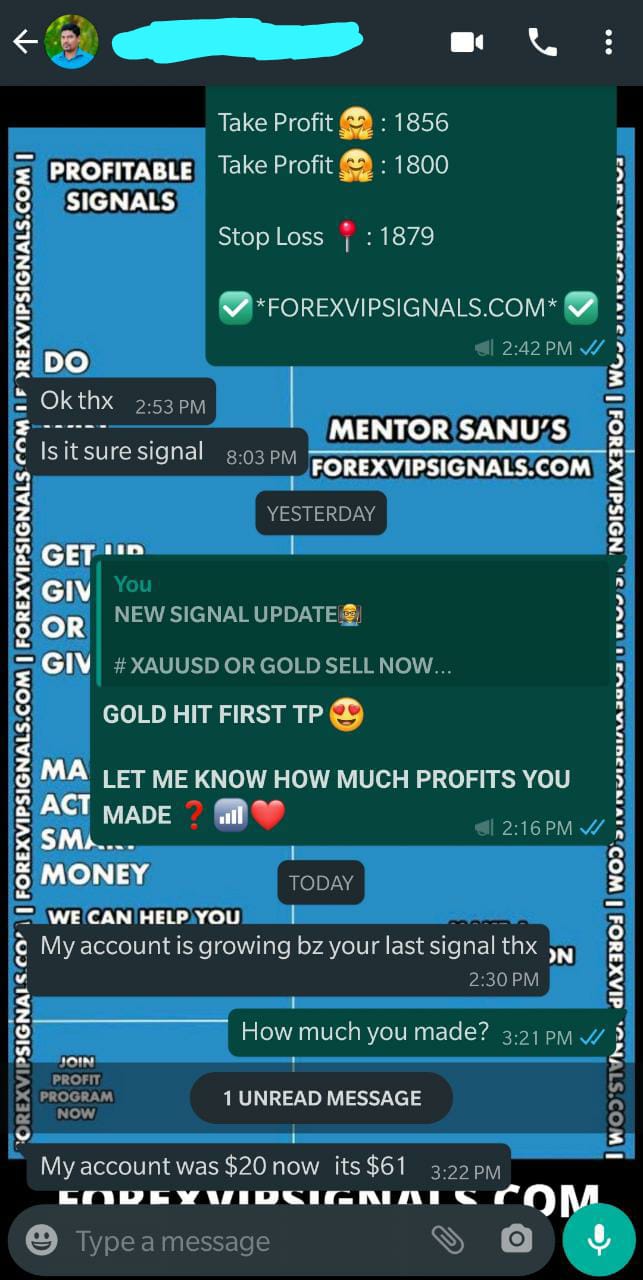The image size is (643, 1280).
Task: Open the camera from message bar
Action: (516, 1241)
